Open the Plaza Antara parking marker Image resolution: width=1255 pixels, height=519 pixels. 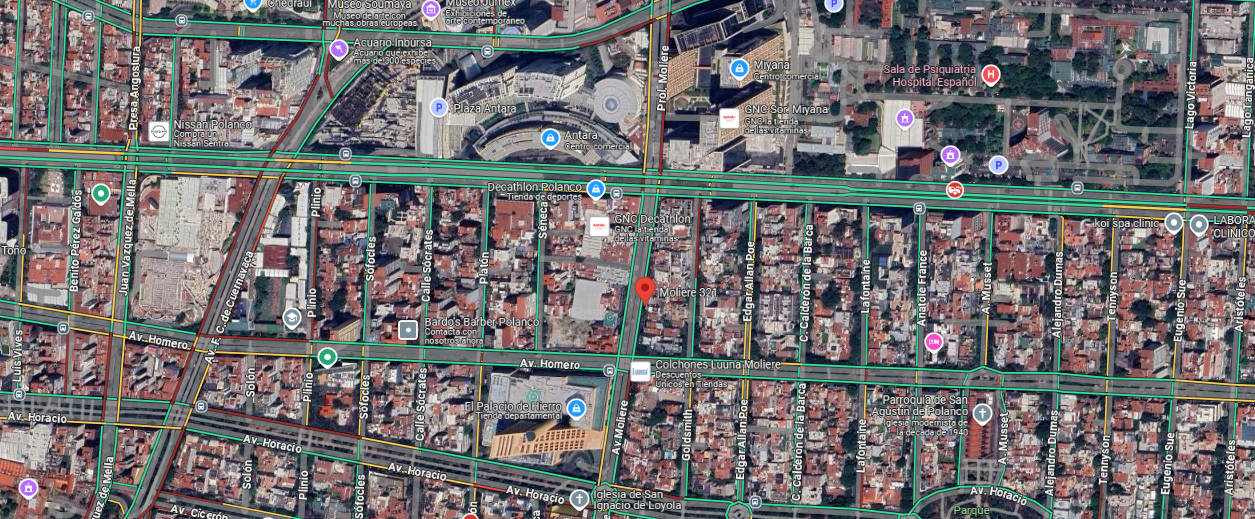[438, 107]
